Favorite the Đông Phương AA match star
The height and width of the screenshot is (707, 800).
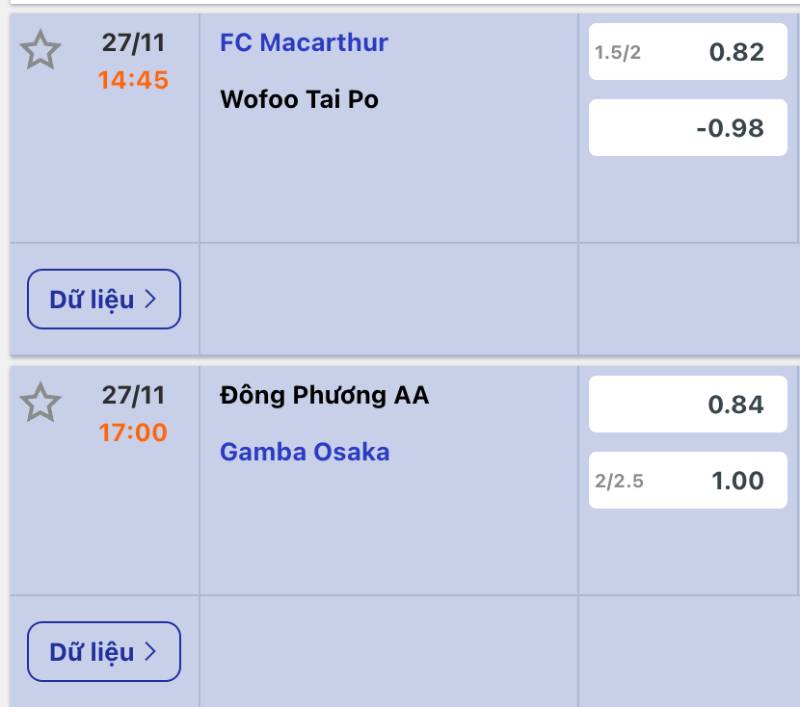point(41,403)
